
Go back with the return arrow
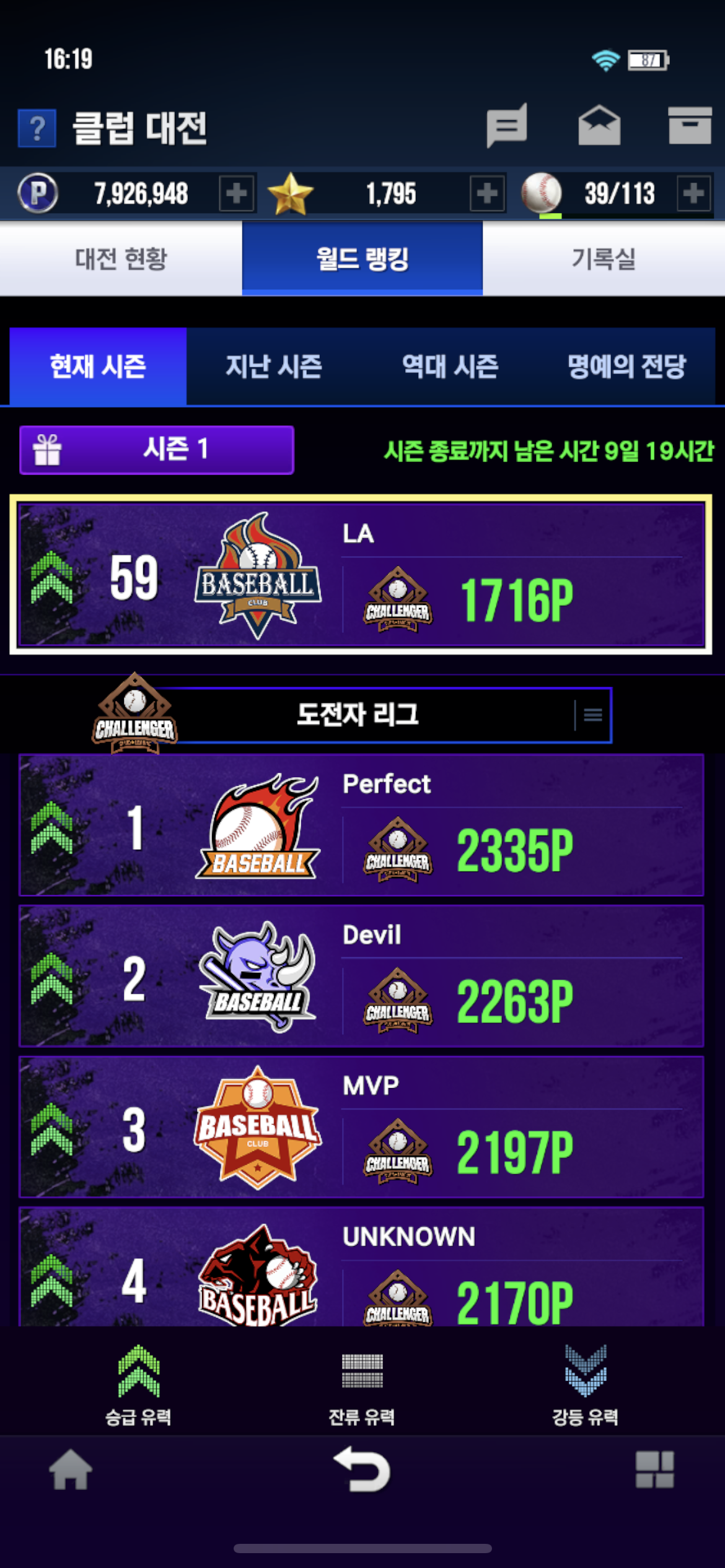[362, 1469]
